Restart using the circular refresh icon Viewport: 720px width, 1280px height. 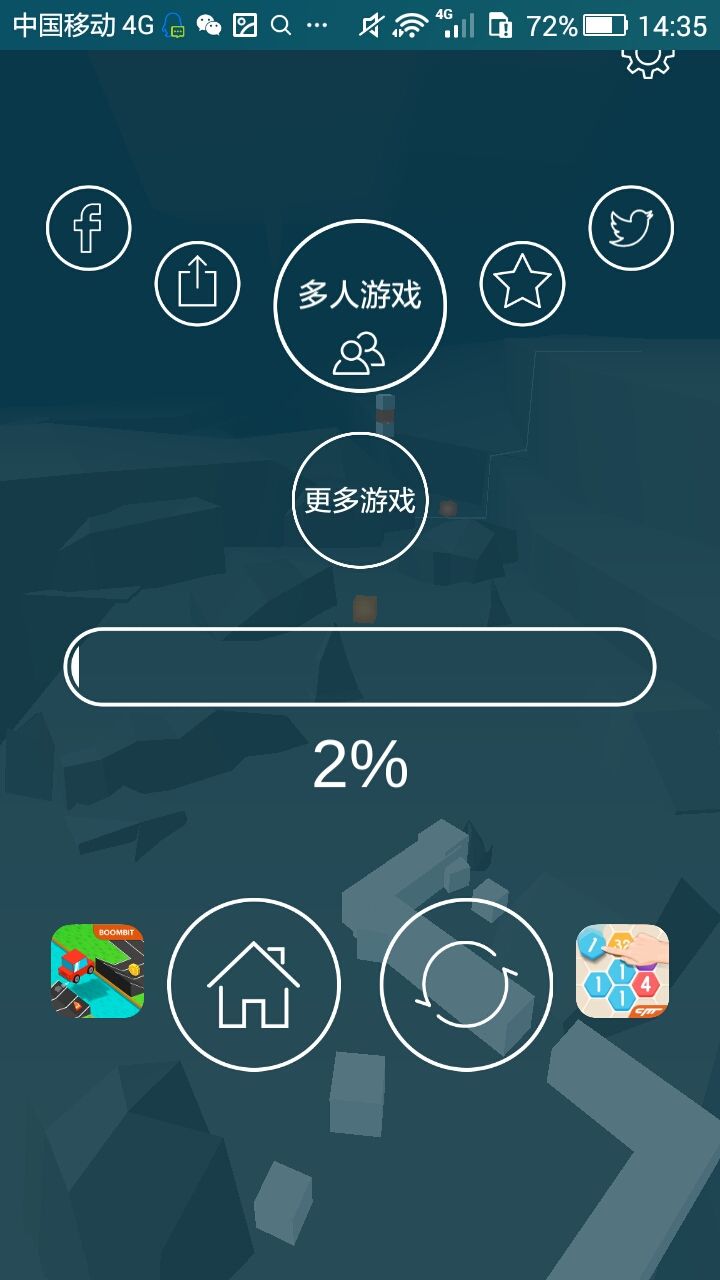click(x=465, y=984)
